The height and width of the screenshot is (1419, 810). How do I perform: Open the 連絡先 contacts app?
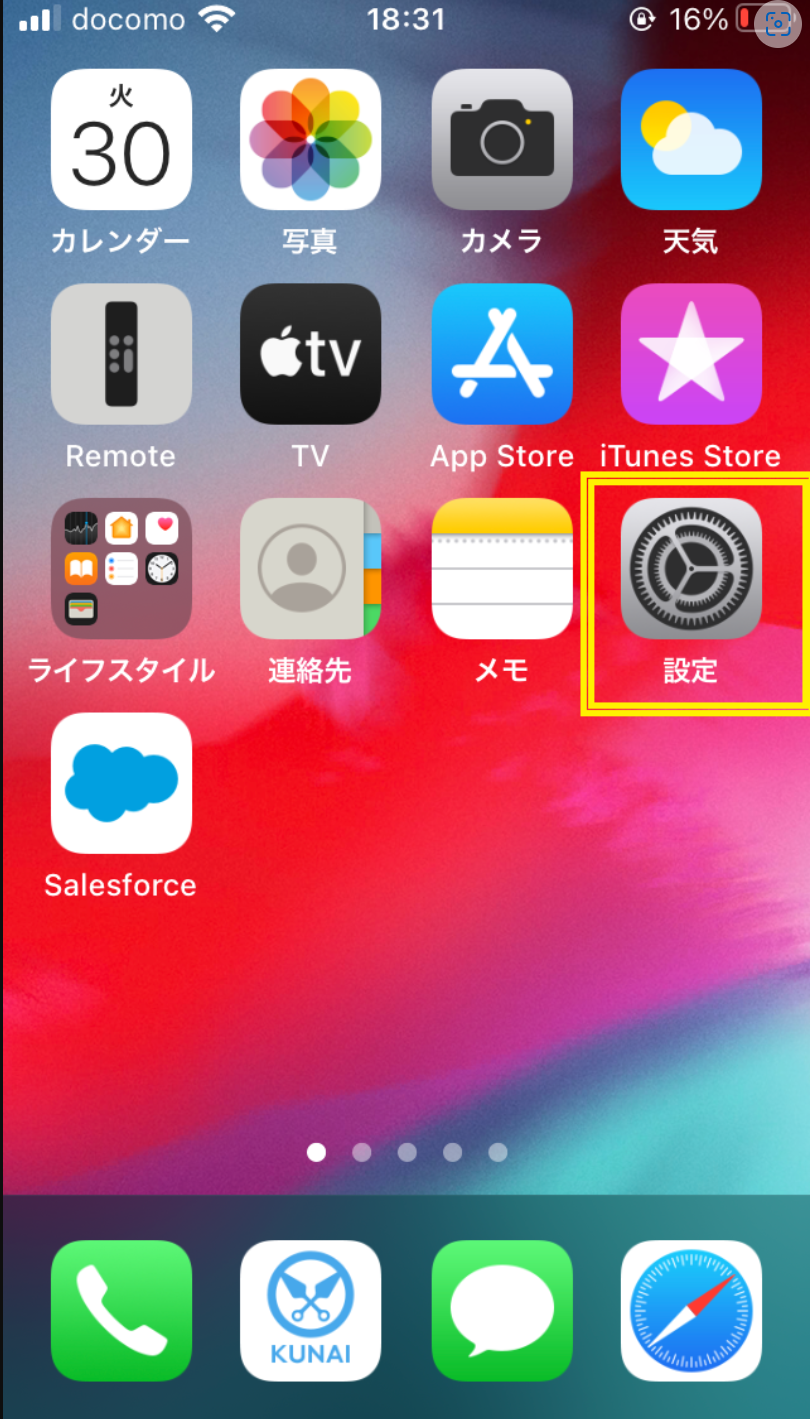coord(310,568)
